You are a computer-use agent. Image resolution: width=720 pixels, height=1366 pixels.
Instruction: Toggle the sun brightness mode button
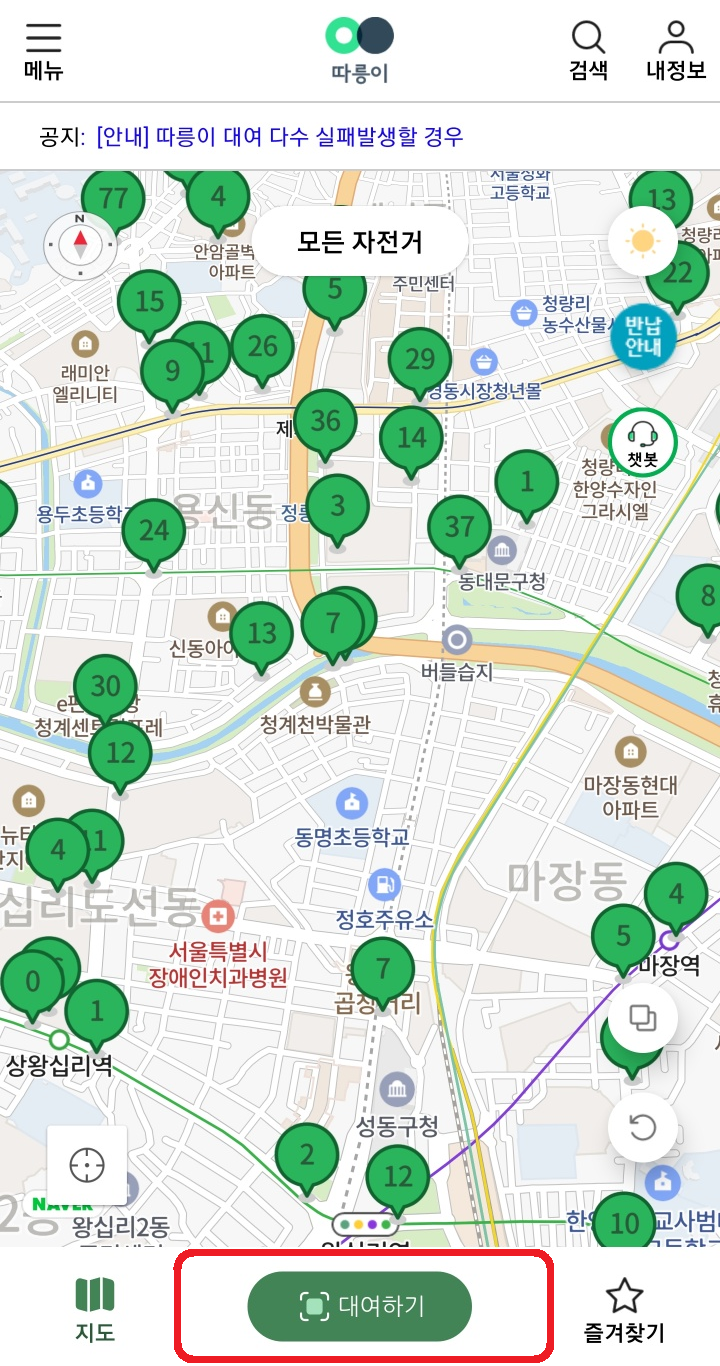tap(641, 241)
